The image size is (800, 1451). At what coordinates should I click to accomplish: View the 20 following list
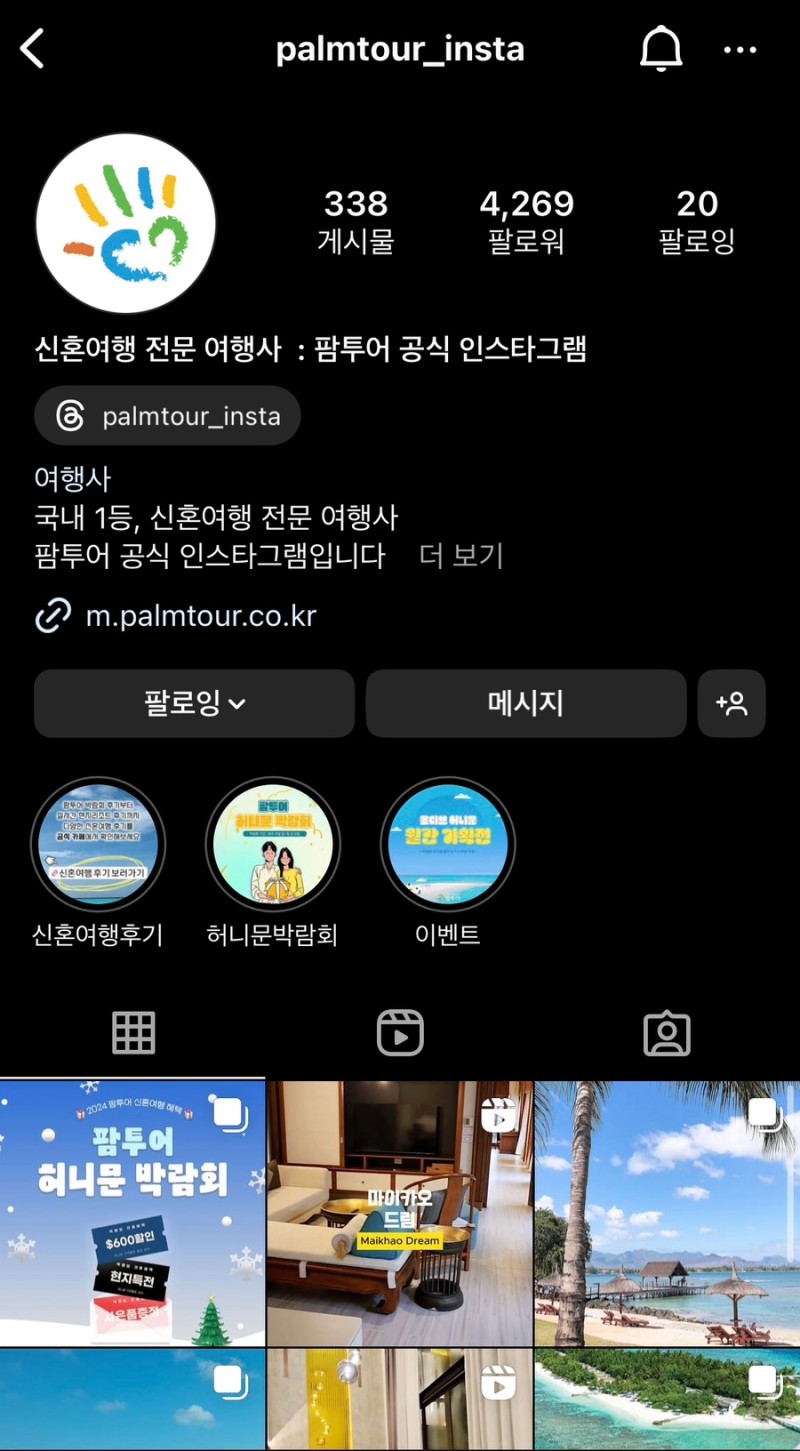(x=697, y=221)
